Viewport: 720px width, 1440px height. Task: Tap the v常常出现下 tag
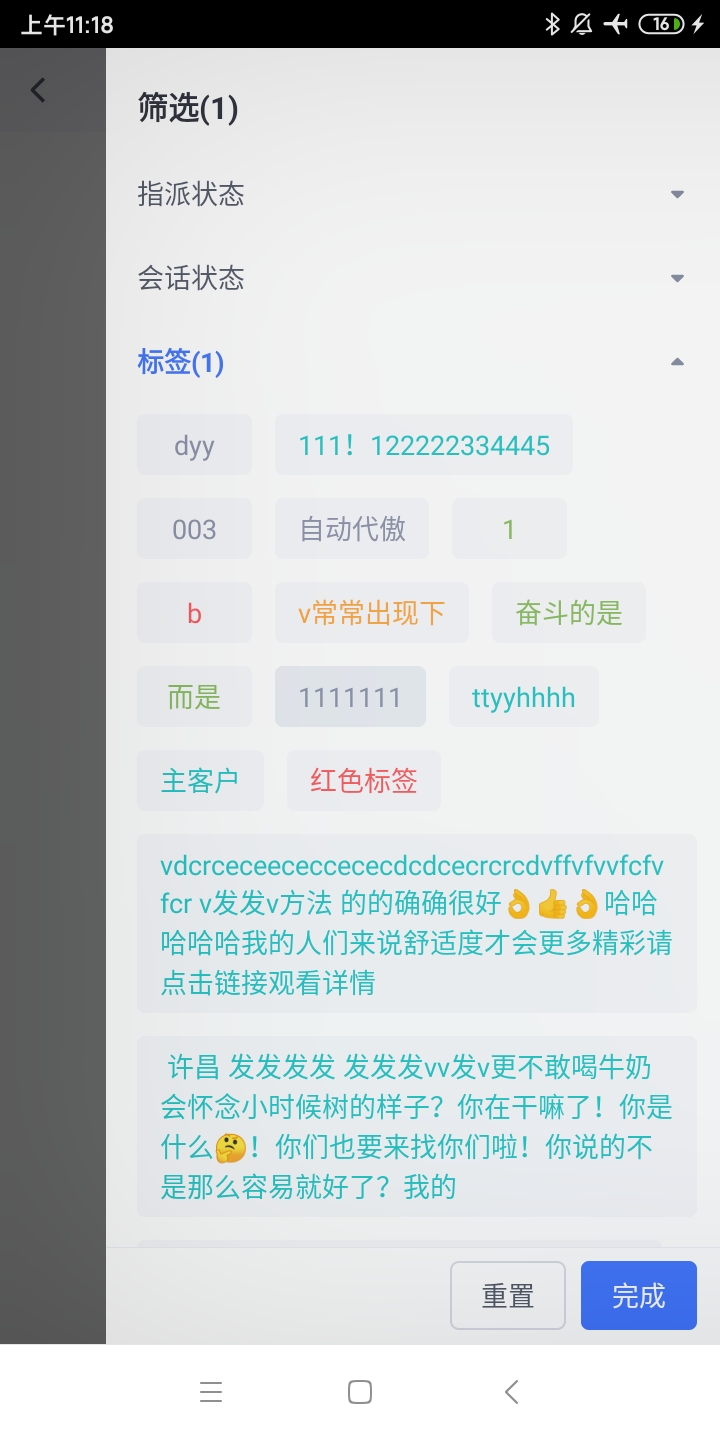[x=371, y=613]
